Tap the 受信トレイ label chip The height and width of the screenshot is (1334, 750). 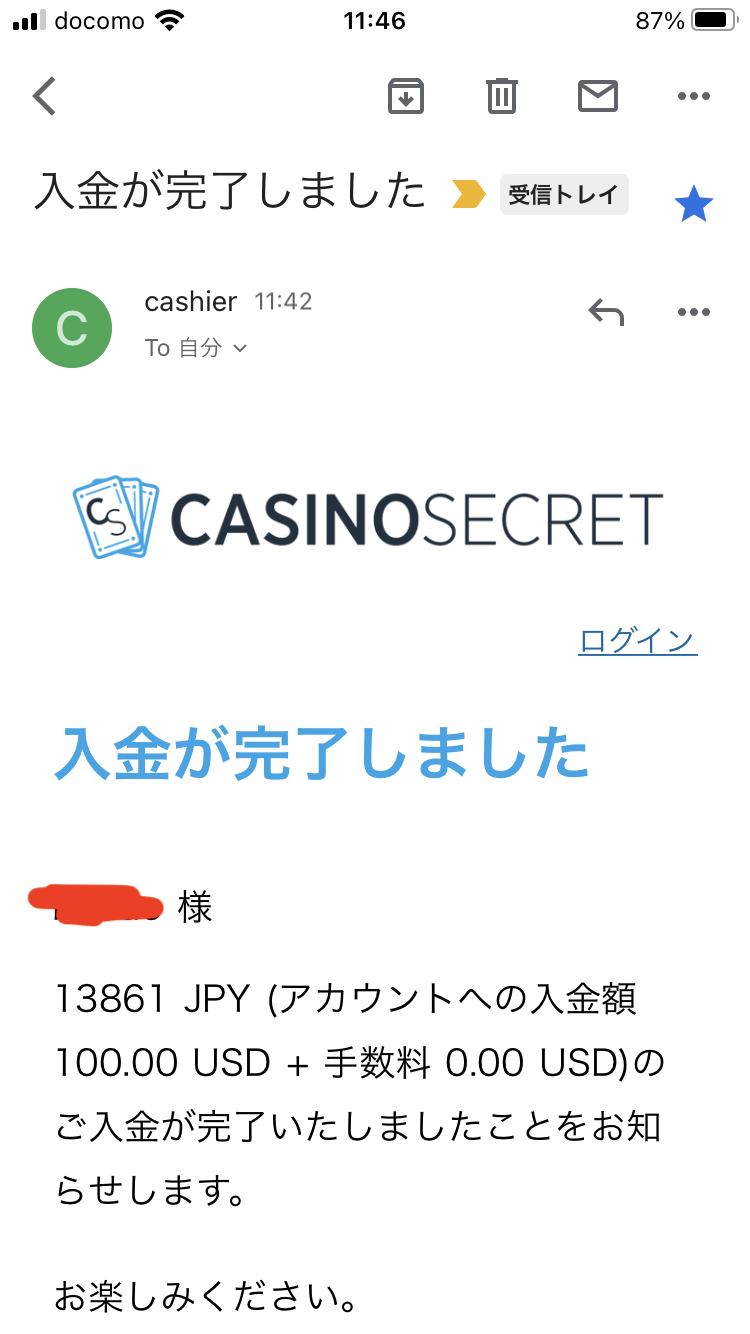(x=564, y=194)
